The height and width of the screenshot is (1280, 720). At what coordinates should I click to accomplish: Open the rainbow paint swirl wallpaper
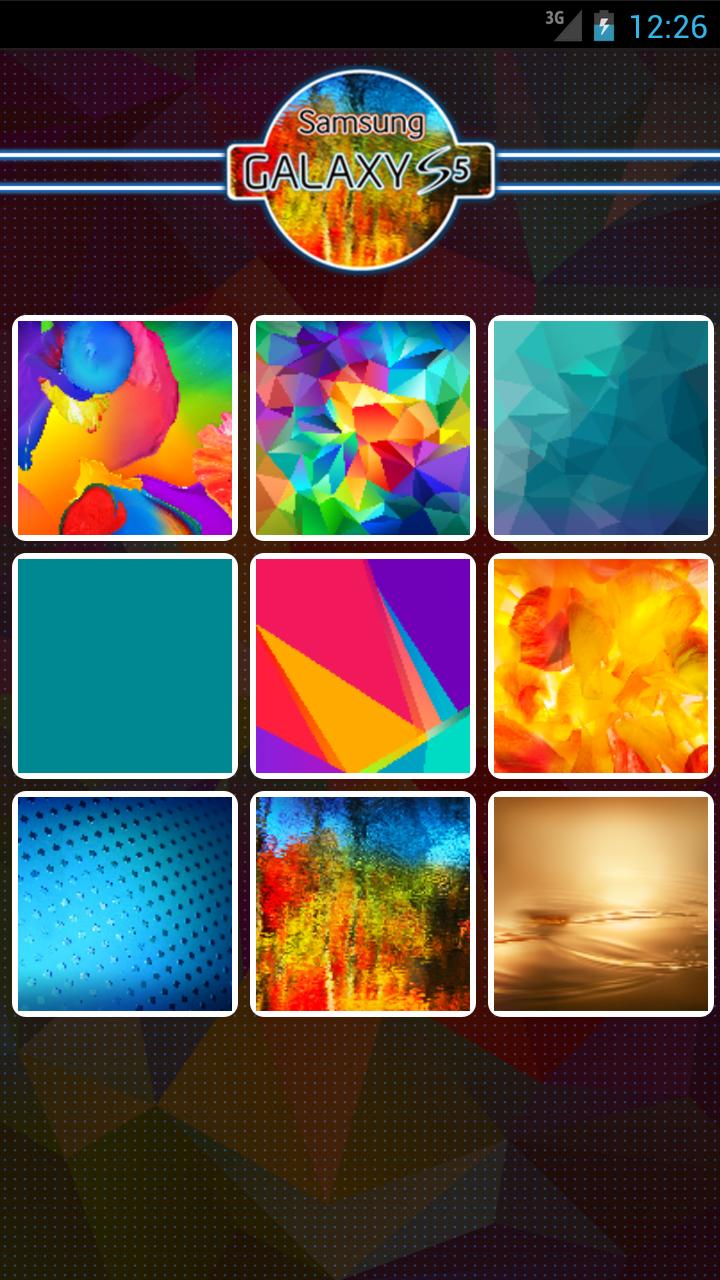[x=125, y=428]
